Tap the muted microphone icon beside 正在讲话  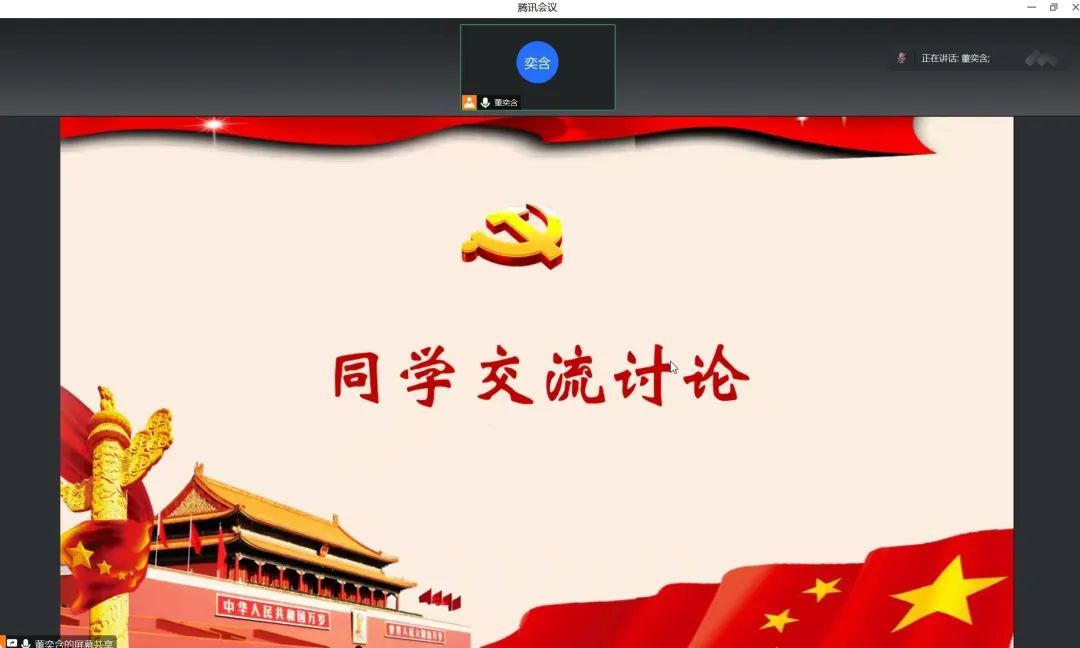tap(902, 58)
